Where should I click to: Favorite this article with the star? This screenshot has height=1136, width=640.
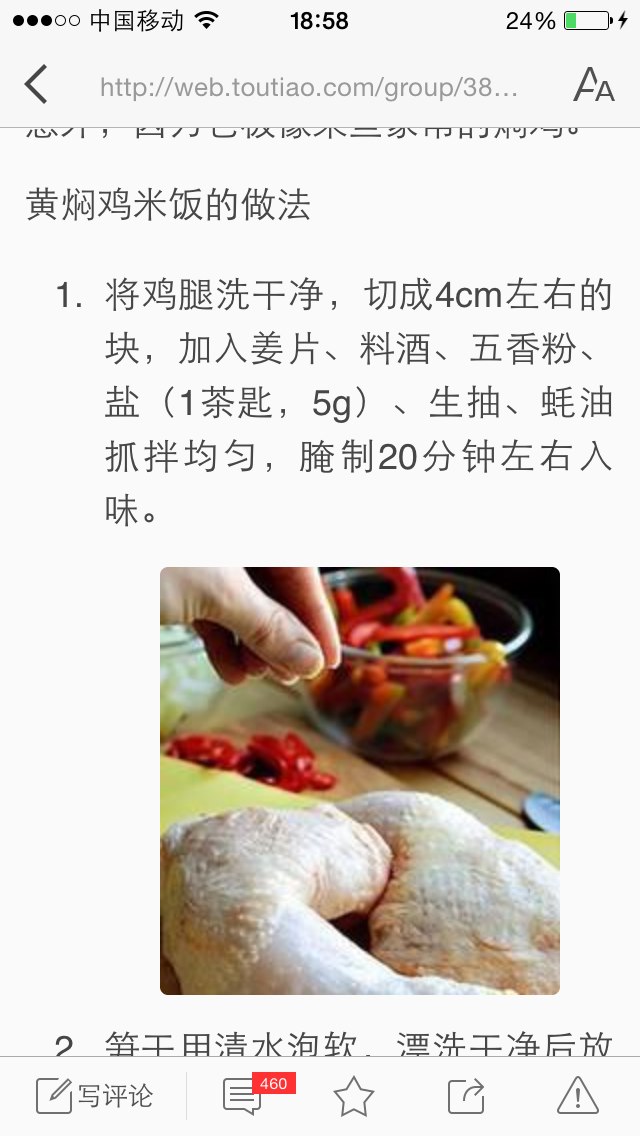click(x=354, y=1096)
